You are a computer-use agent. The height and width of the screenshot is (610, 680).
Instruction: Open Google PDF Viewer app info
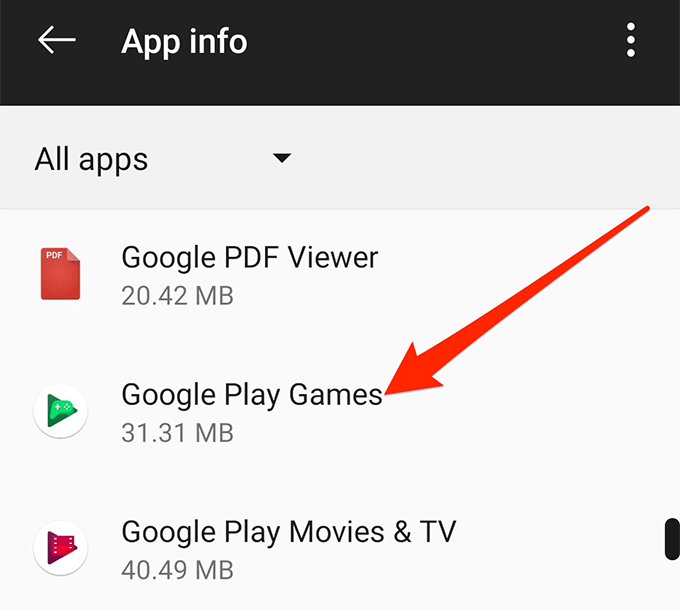click(250, 273)
